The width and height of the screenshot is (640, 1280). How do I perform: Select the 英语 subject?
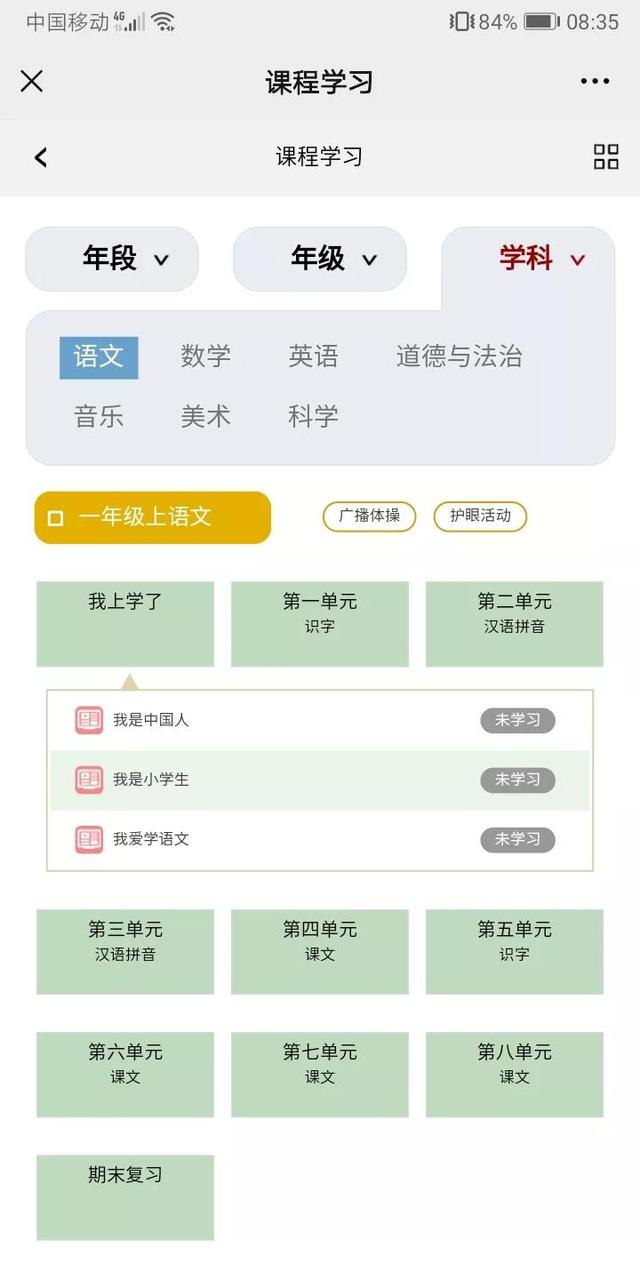tap(313, 356)
